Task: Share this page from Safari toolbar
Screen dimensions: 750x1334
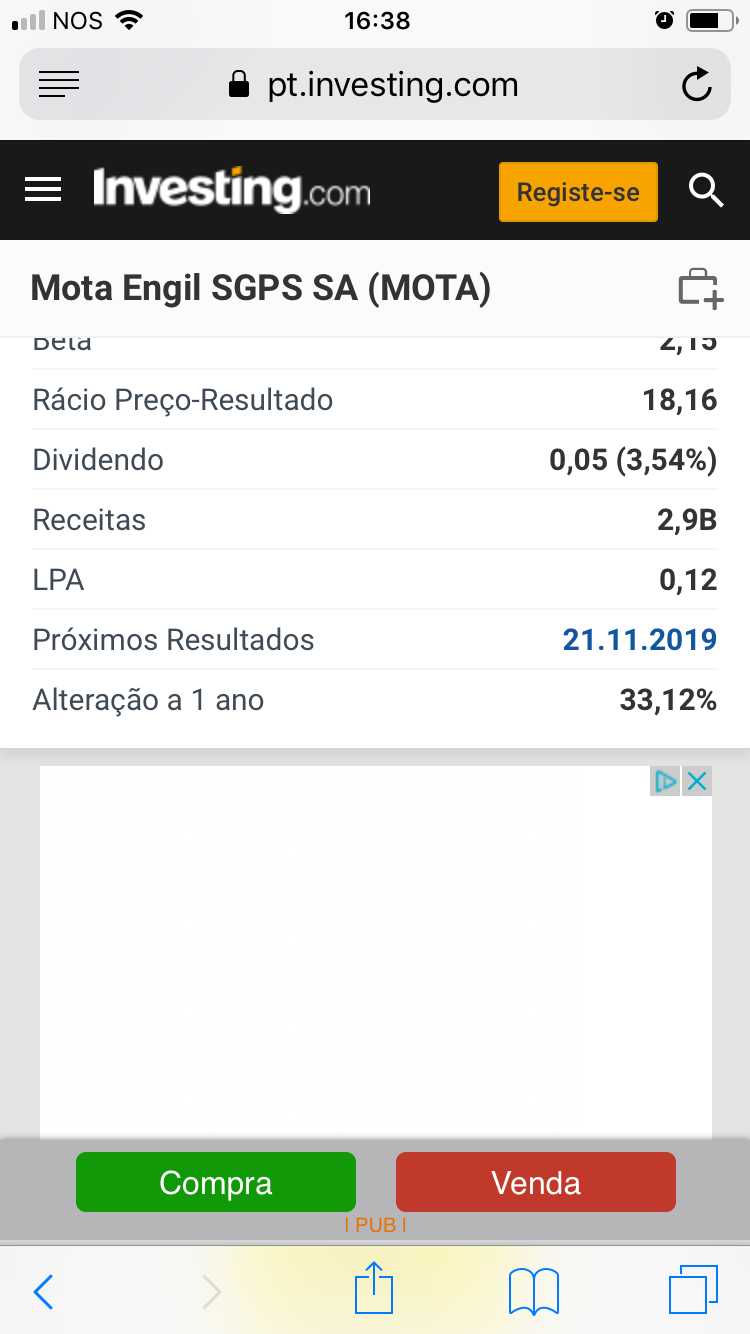Action: (x=374, y=1290)
